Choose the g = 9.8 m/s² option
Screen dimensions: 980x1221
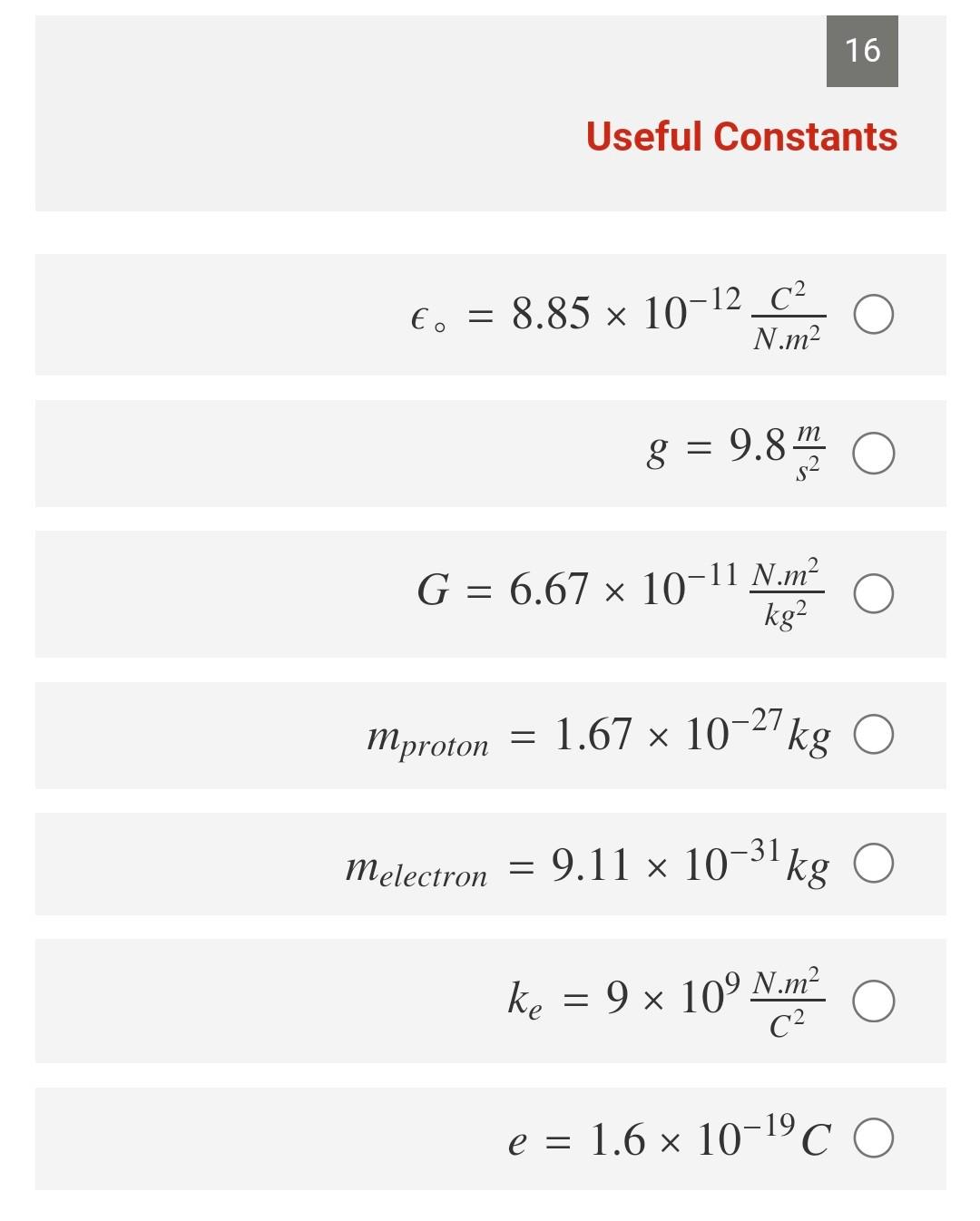pos(874,454)
